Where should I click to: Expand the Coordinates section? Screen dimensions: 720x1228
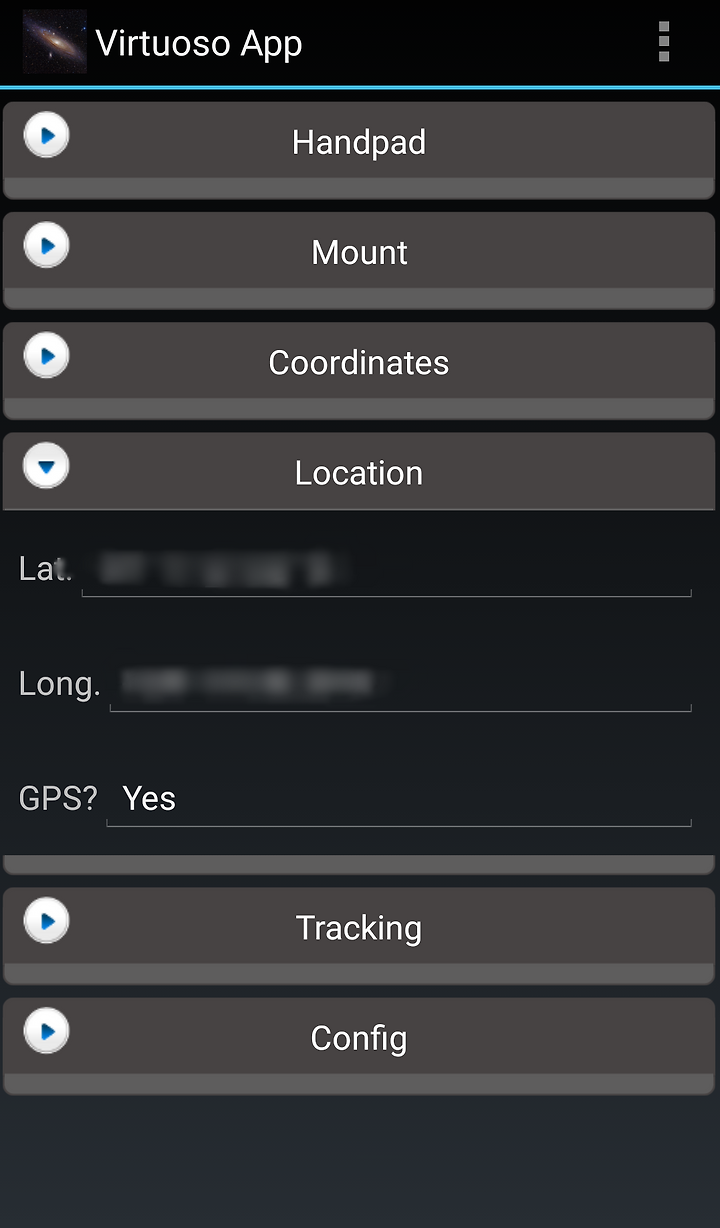(x=359, y=361)
